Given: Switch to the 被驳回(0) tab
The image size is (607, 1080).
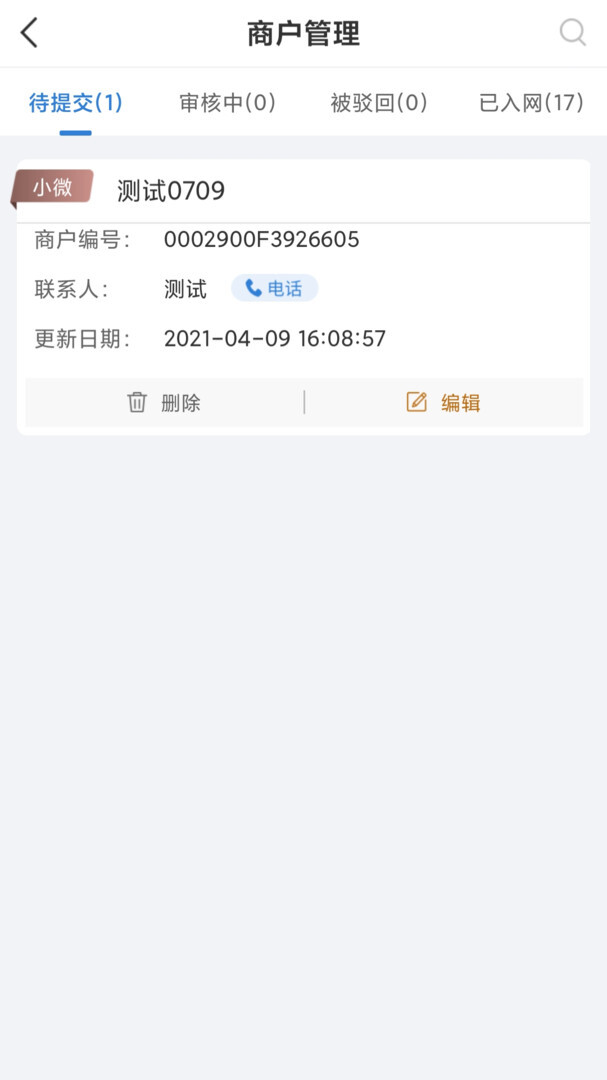Looking at the screenshot, I should [x=379, y=103].
